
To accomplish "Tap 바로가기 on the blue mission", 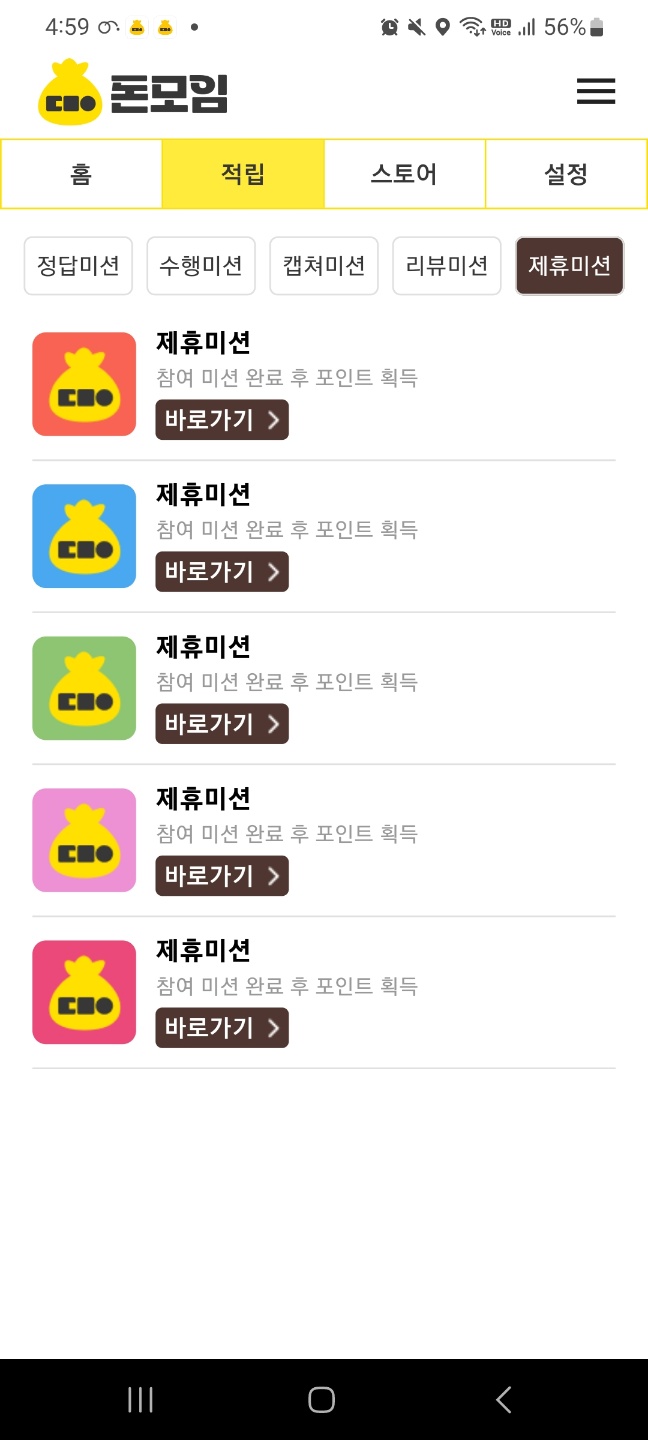I will pos(222,572).
